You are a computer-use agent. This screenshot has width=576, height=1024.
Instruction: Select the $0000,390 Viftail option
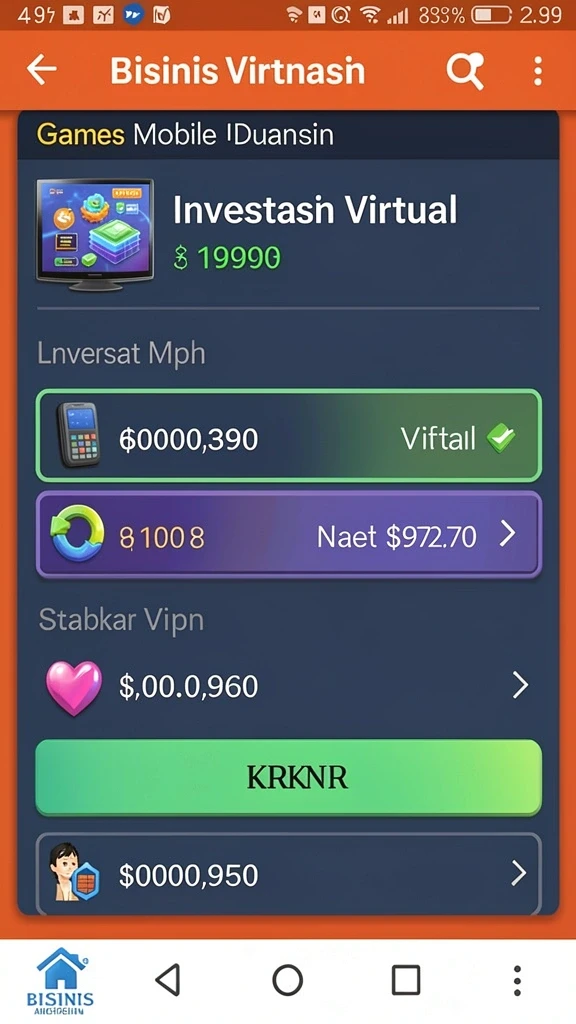[288, 436]
